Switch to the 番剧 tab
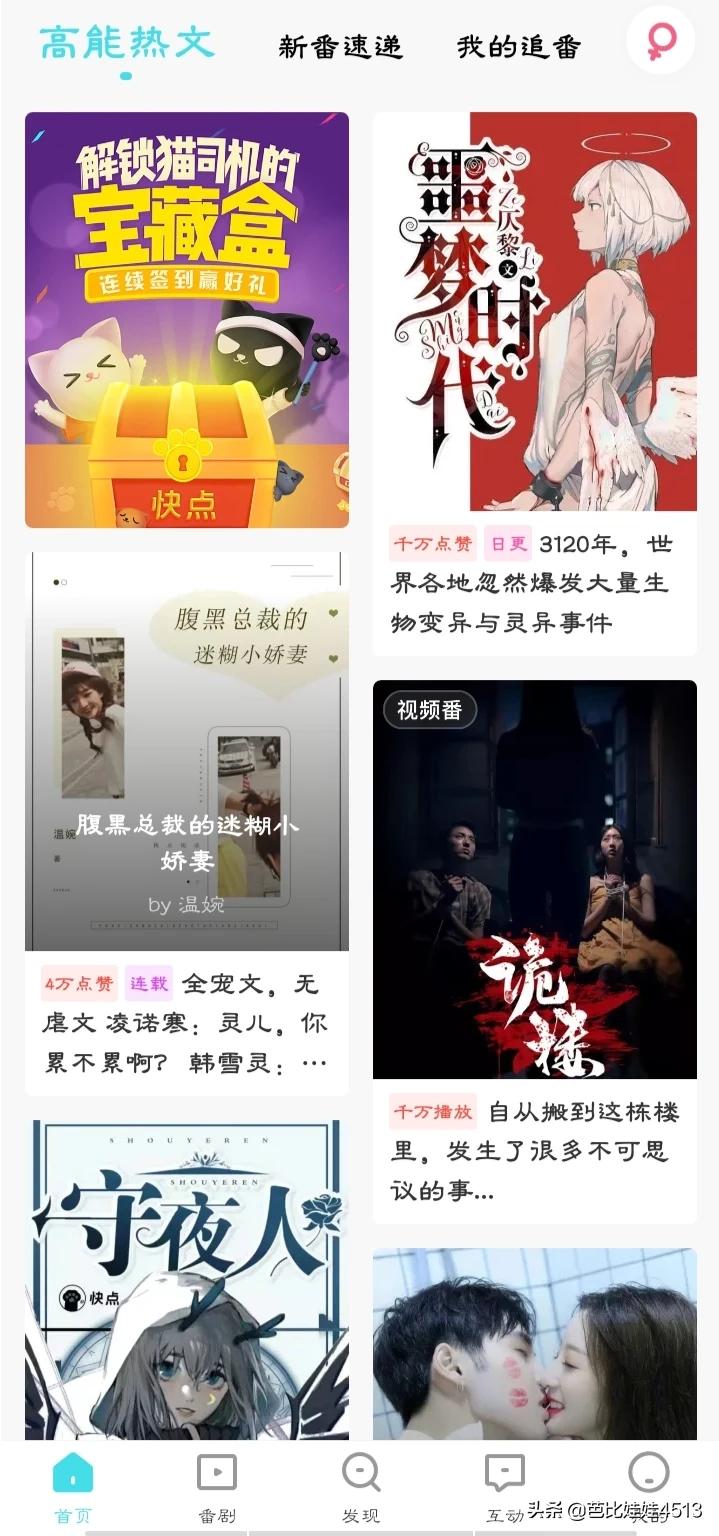 [x=217, y=1487]
